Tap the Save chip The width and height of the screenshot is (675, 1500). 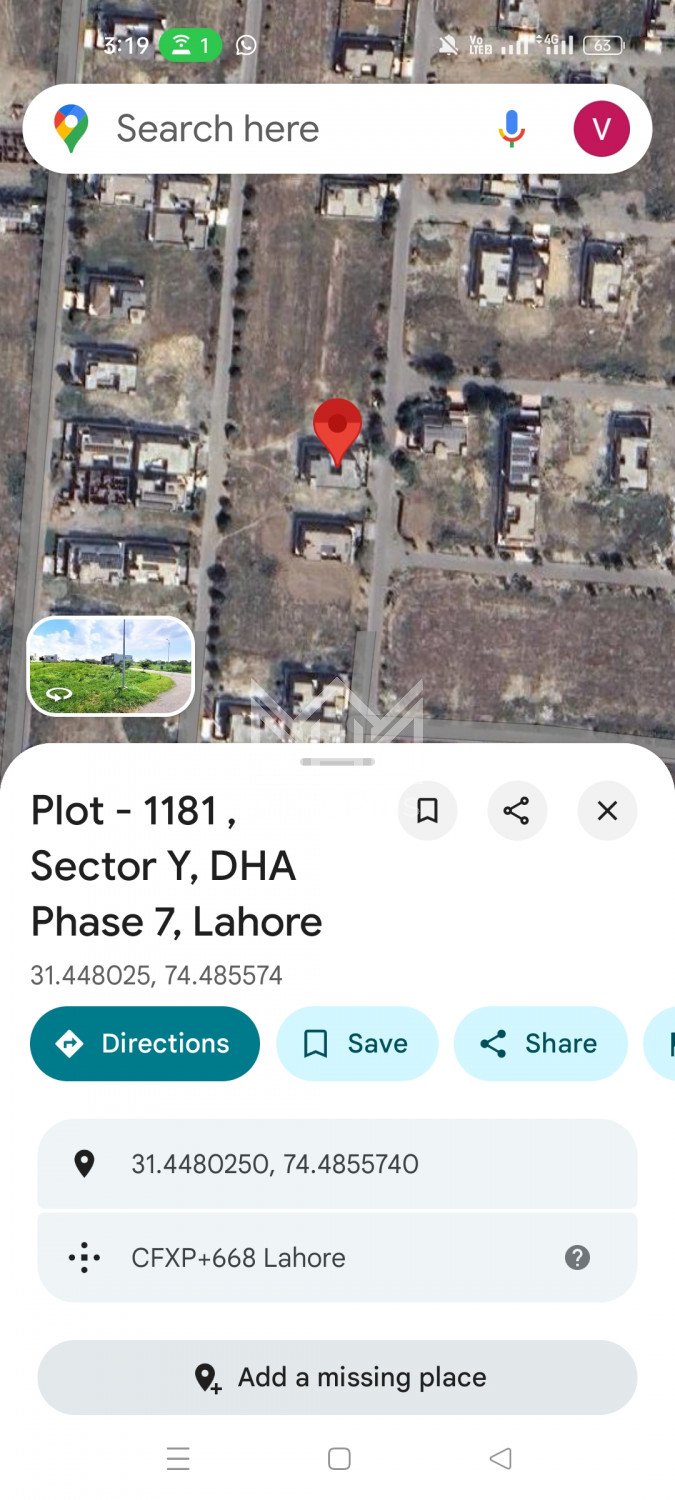pyautogui.click(x=357, y=1044)
